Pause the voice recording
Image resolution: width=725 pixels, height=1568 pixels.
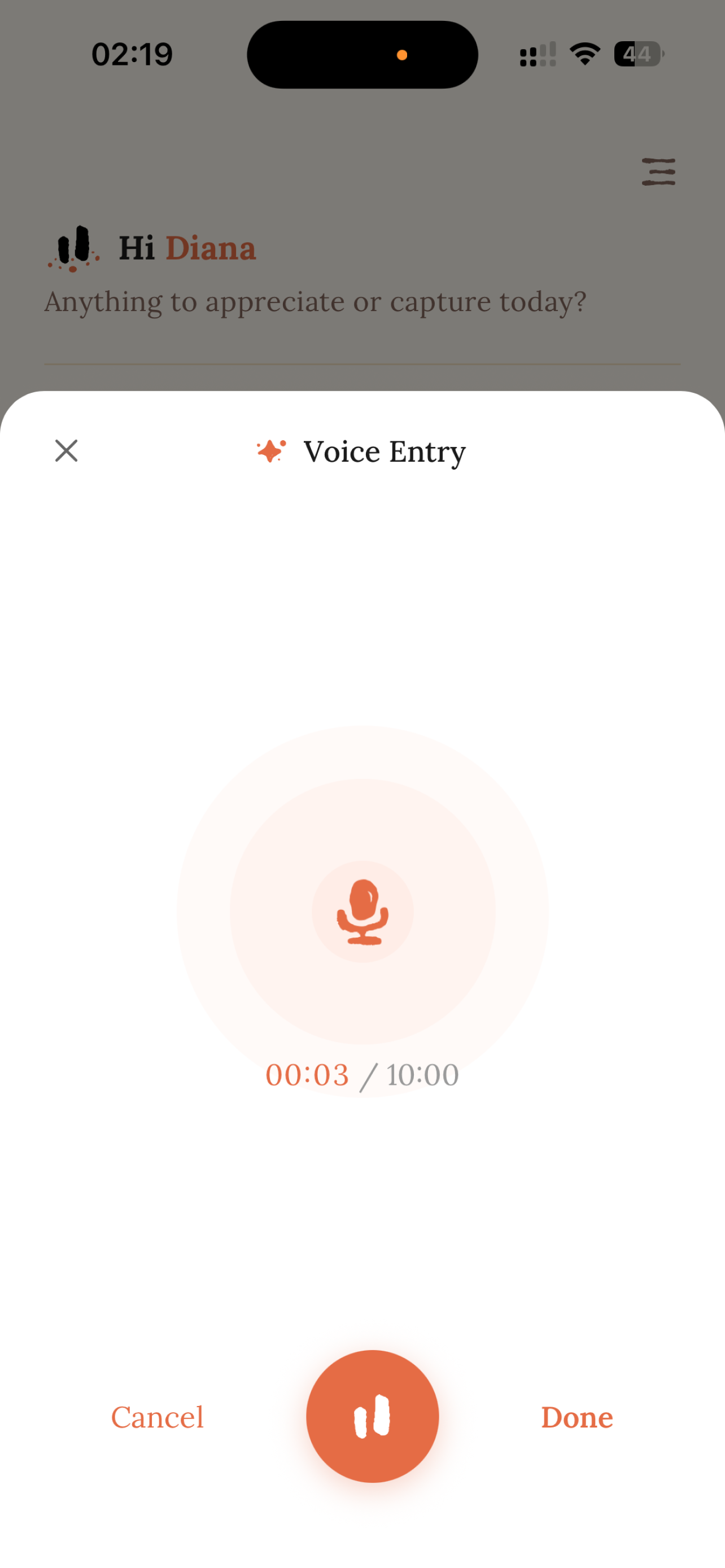point(372,1416)
